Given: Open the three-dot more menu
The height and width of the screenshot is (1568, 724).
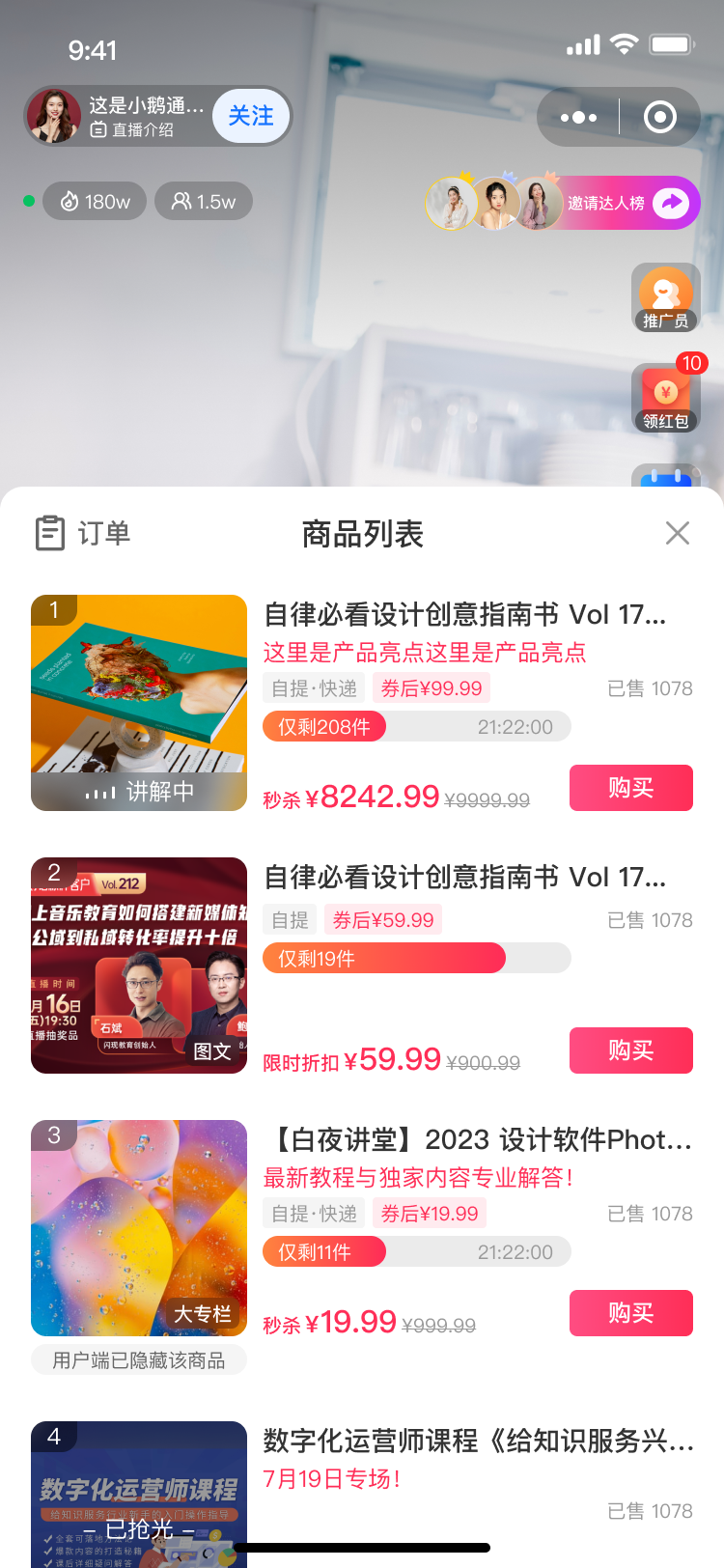Looking at the screenshot, I should pos(578,118).
